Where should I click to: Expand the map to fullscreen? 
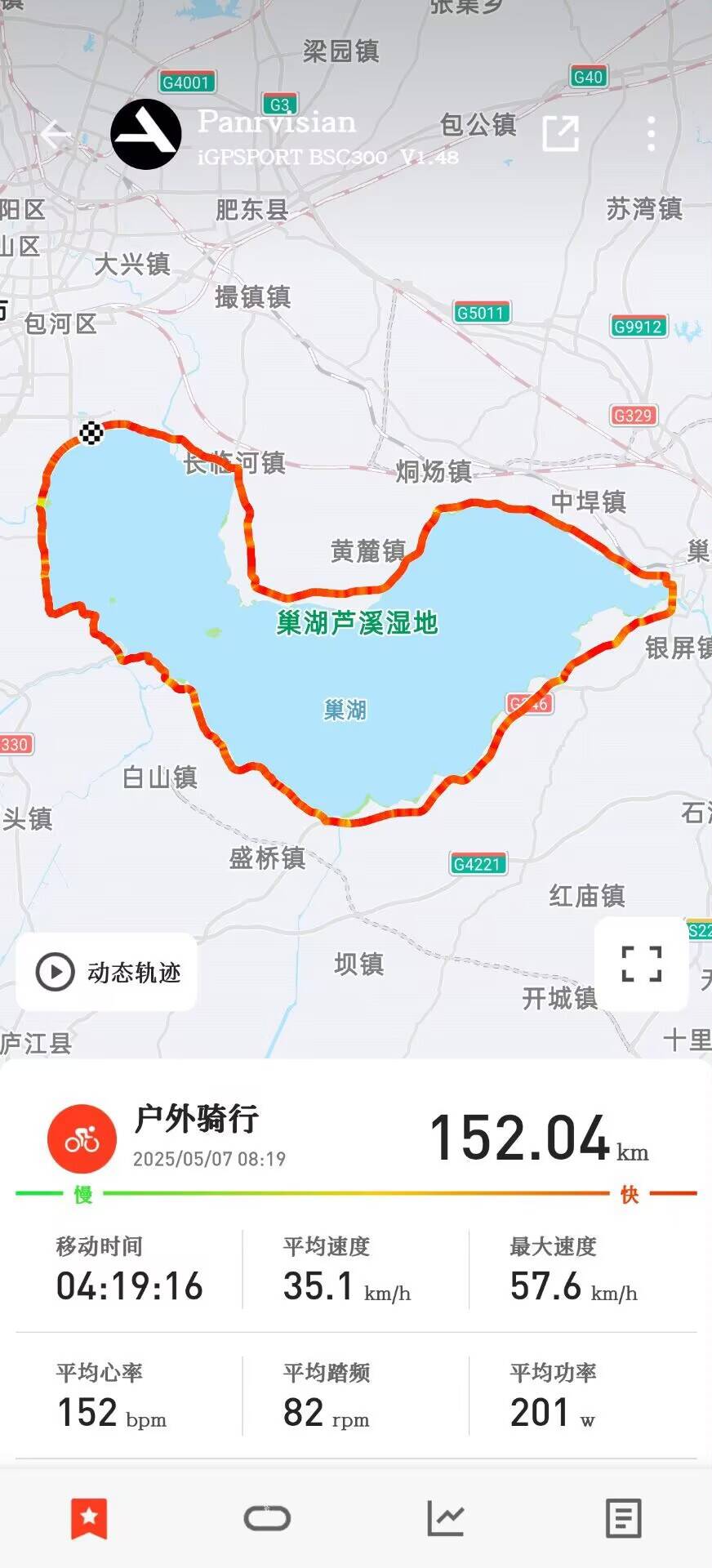tap(641, 964)
